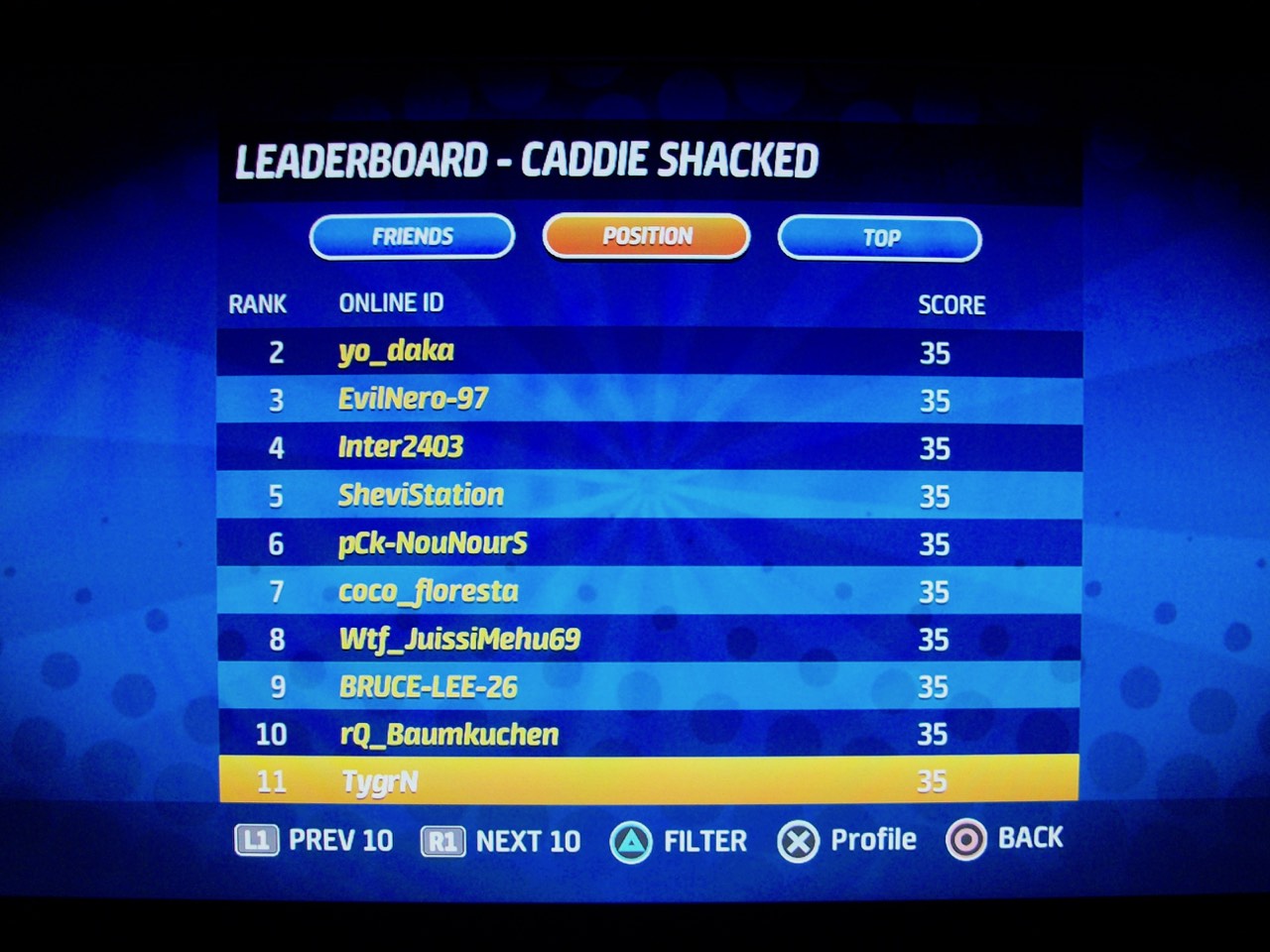Switch to the Top tab
Screen dimensions: 1270x952
click(x=880, y=238)
